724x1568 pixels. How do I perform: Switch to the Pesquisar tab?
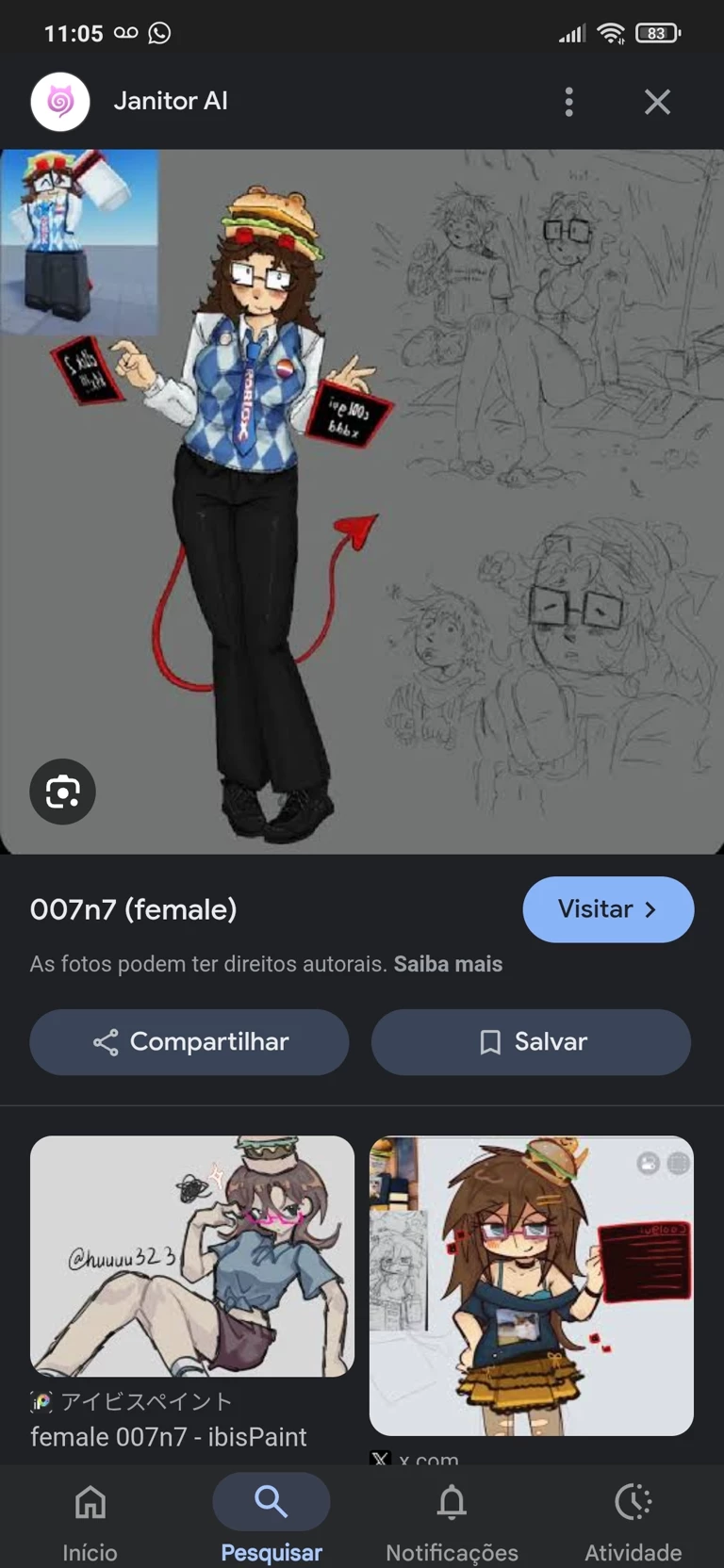tap(271, 1517)
